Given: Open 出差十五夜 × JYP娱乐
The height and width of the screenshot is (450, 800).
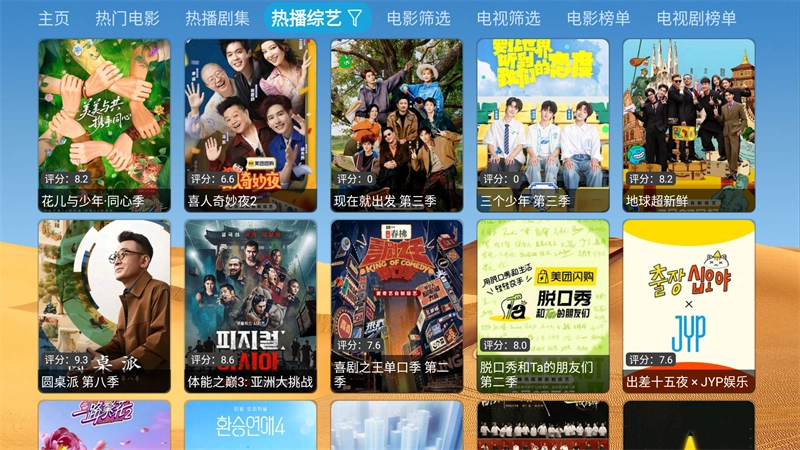Looking at the screenshot, I should pos(689,306).
